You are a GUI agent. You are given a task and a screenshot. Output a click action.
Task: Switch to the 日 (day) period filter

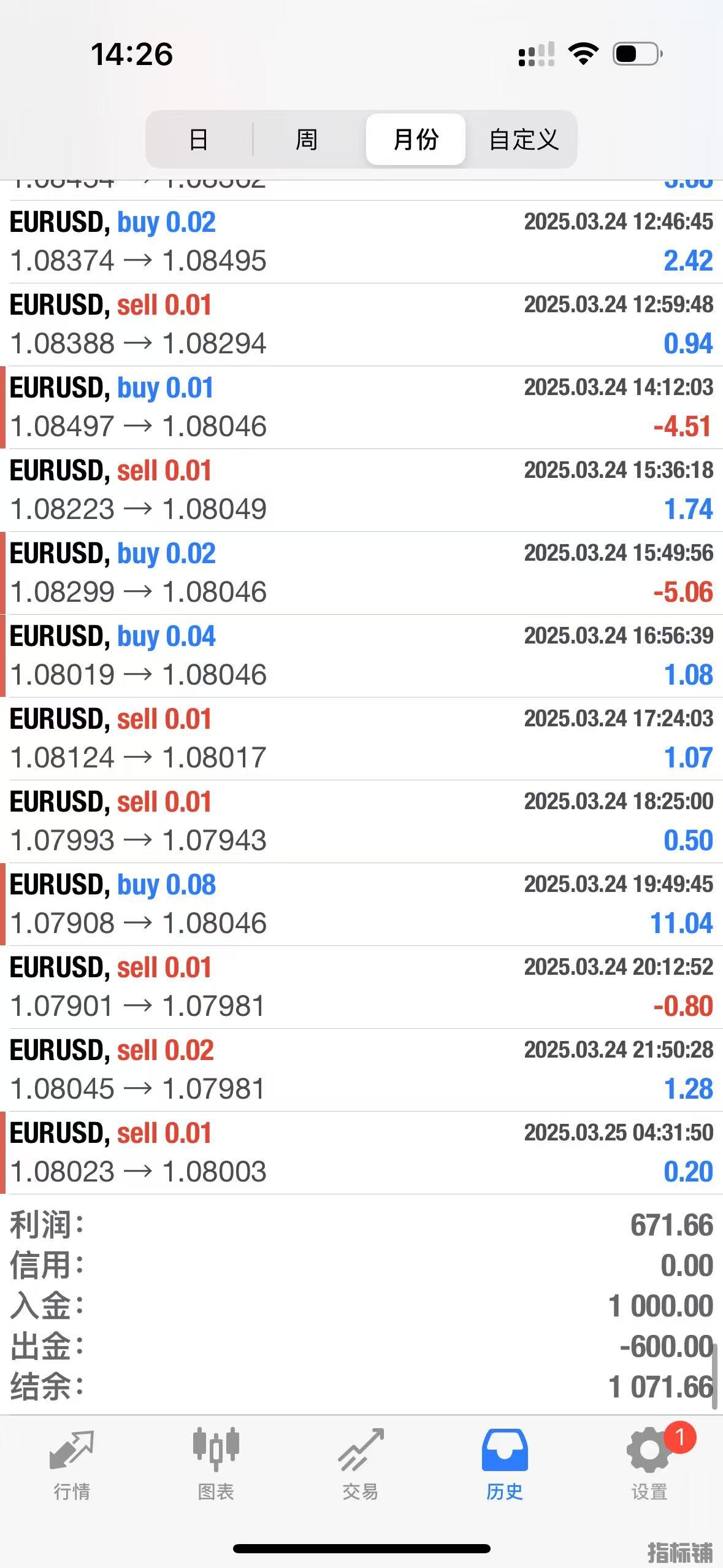coord(199,139)
